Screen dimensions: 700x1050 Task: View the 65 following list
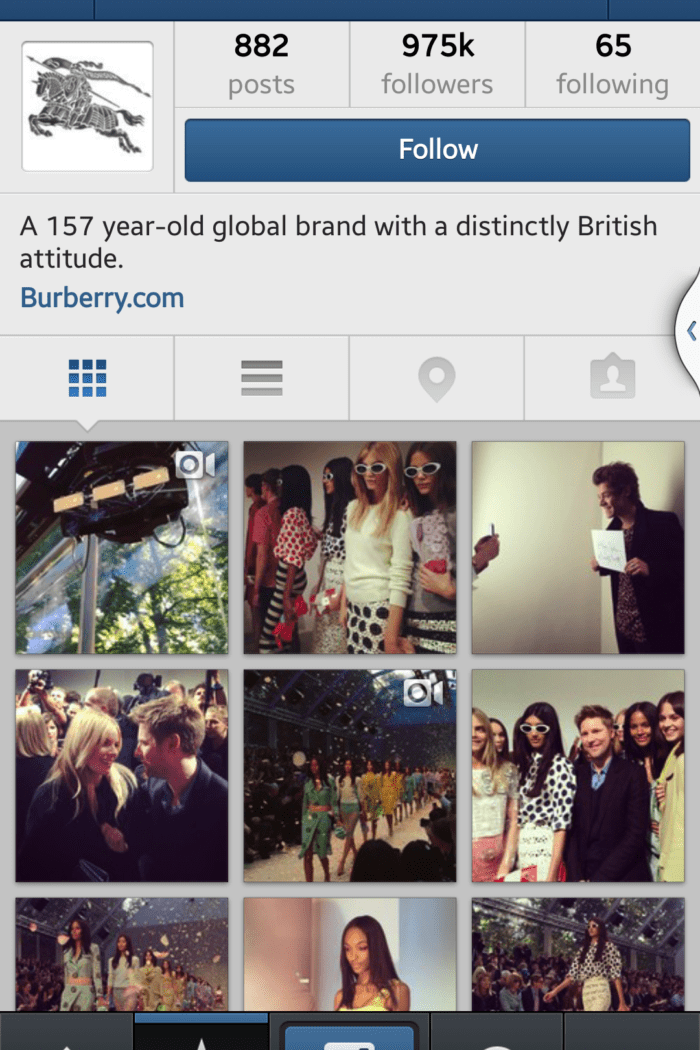click(x=612, y=63)
